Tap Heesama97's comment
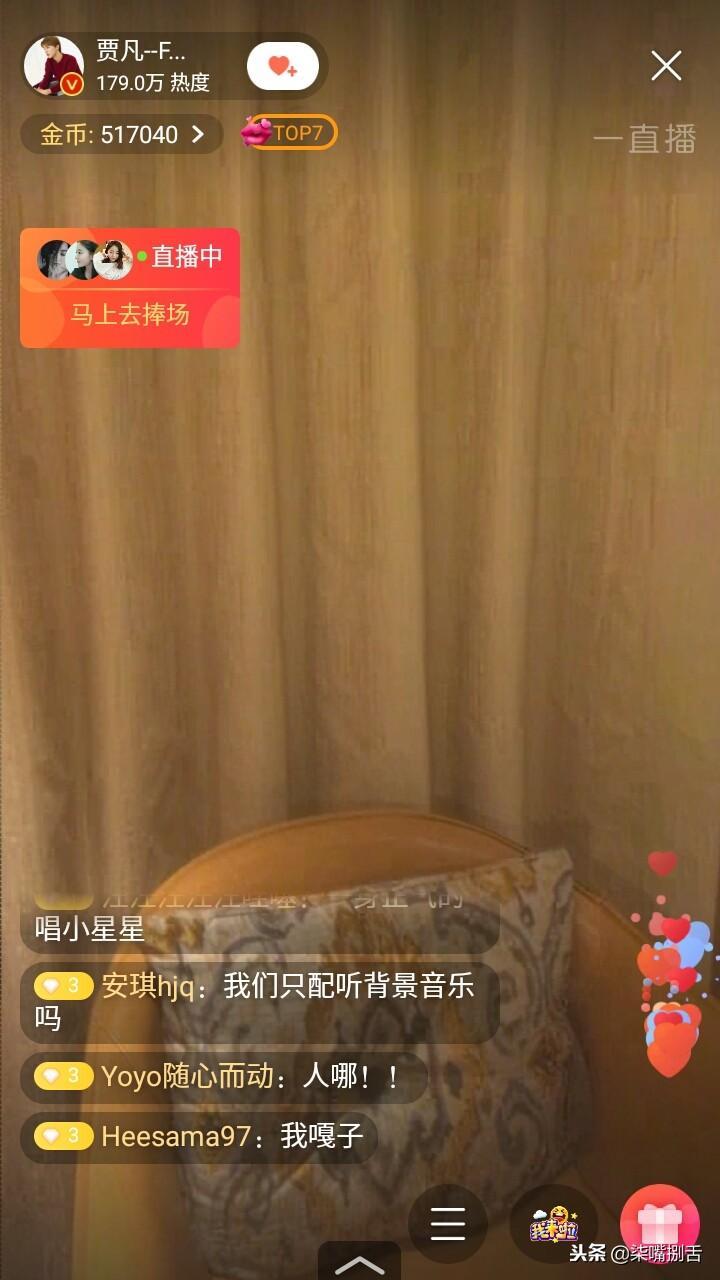Image resolution: width=720 pixels, height=1280 pixels. [x=198, y=1136]
